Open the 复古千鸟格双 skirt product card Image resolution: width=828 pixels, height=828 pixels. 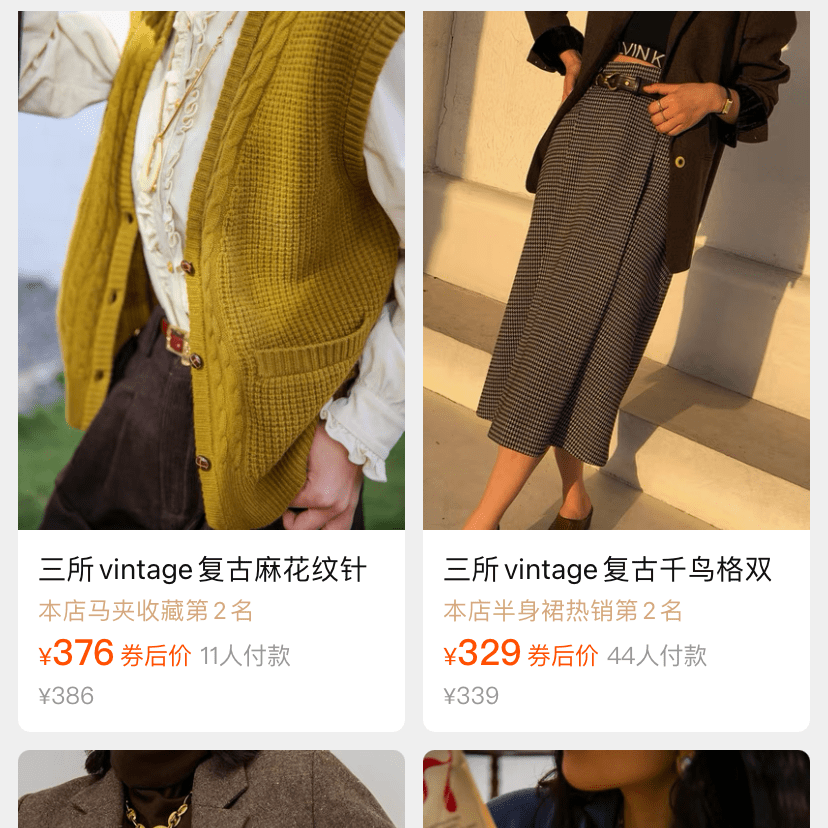[616, 300]
